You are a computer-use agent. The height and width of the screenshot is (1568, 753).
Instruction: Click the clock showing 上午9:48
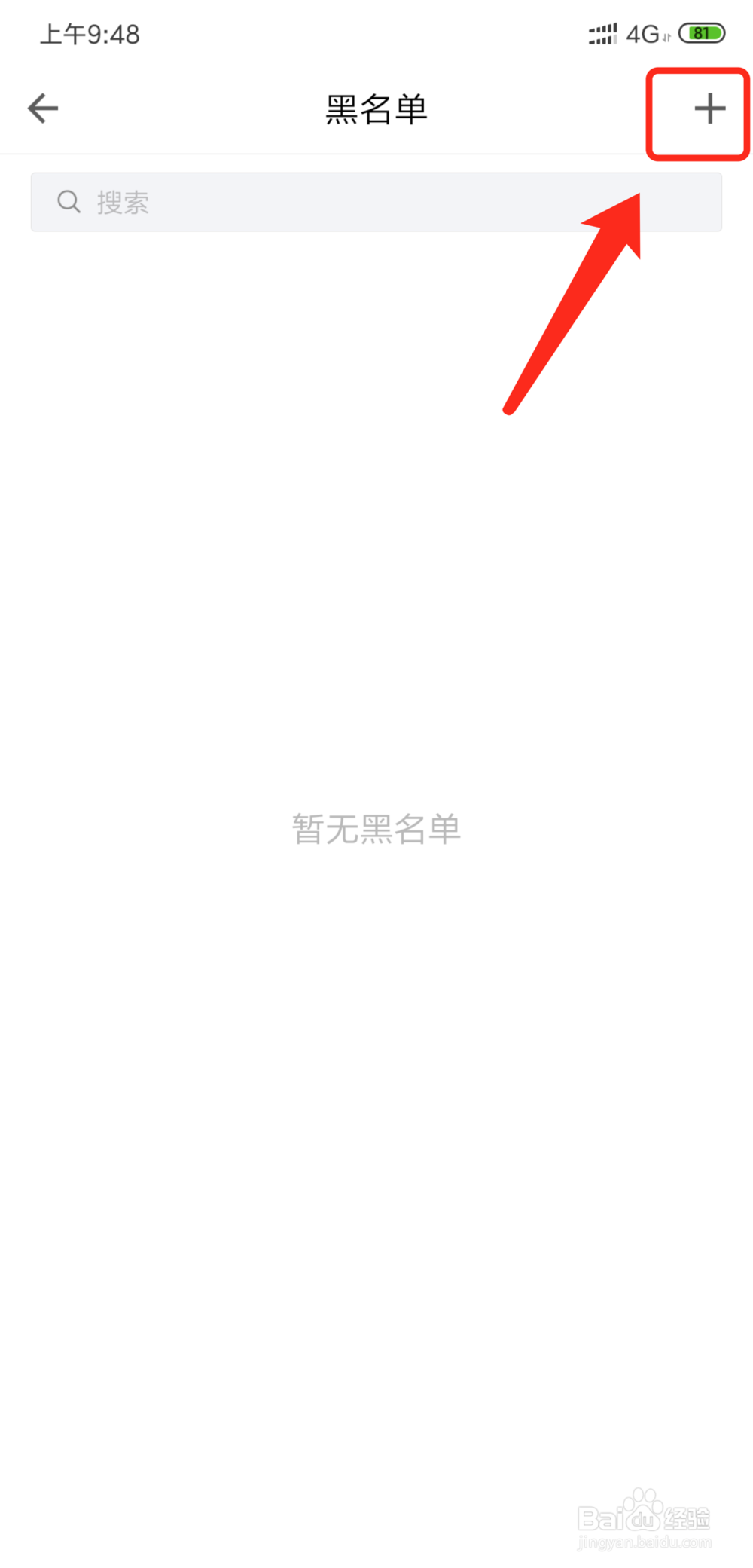point(90,34)
